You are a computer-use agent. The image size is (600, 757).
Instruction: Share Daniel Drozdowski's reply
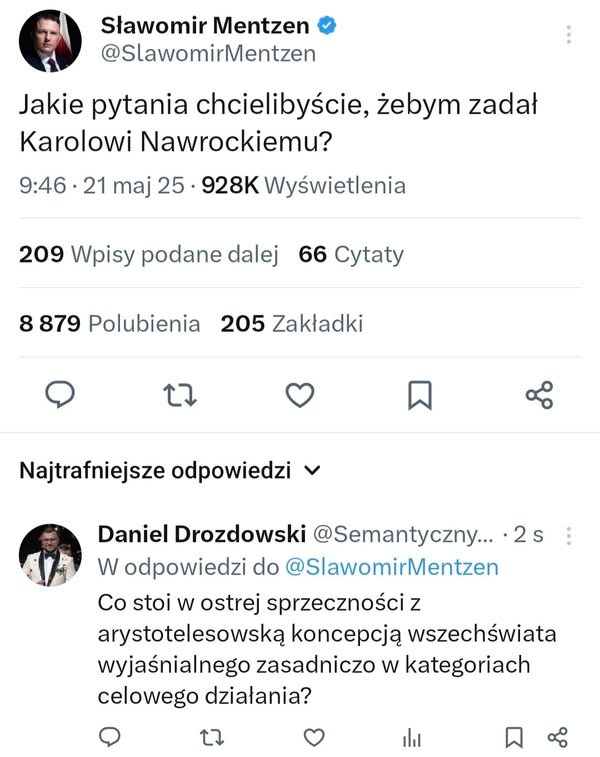click(x=558, y=738)
